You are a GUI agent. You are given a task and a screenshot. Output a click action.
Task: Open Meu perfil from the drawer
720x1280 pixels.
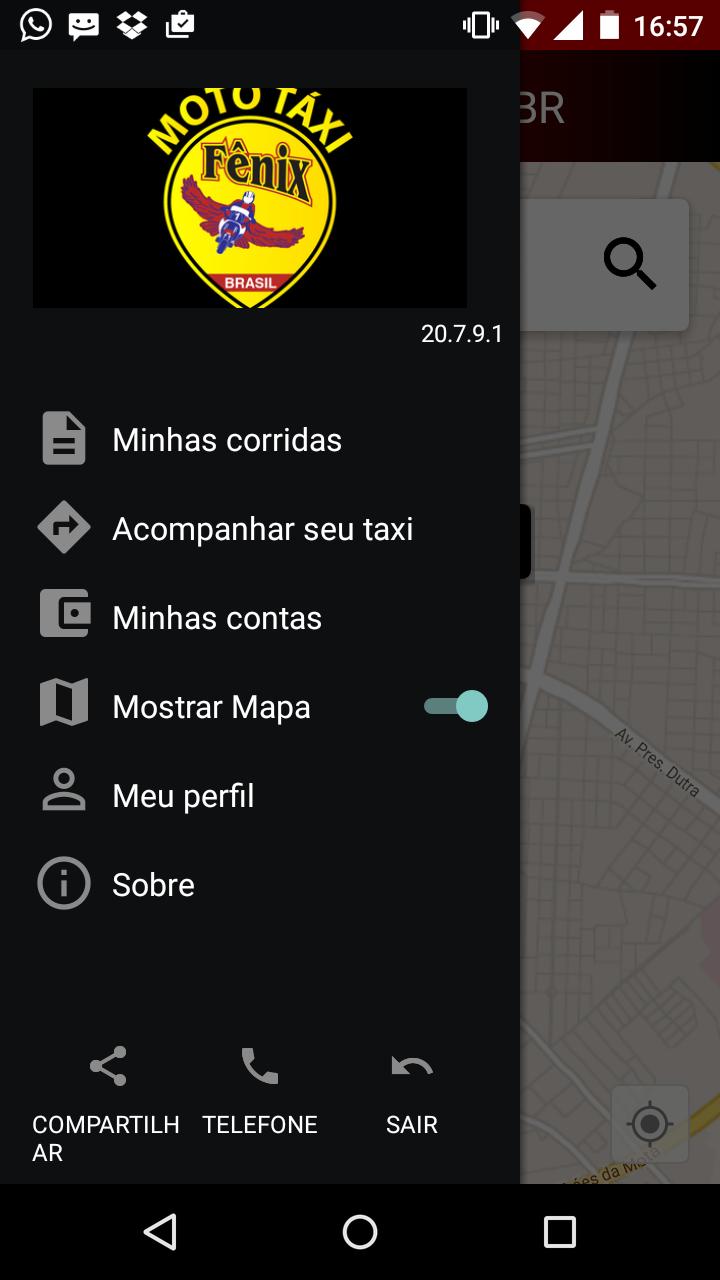pos(182,794)
